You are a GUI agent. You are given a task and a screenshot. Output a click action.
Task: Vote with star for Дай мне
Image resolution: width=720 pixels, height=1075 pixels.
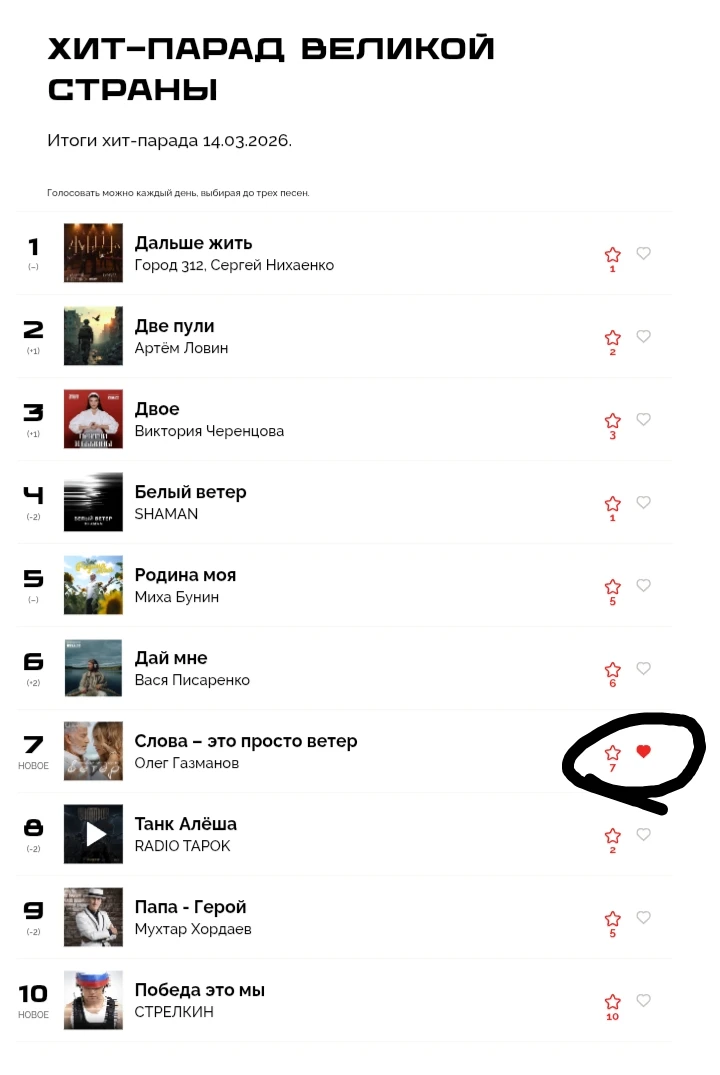[613, 670]
